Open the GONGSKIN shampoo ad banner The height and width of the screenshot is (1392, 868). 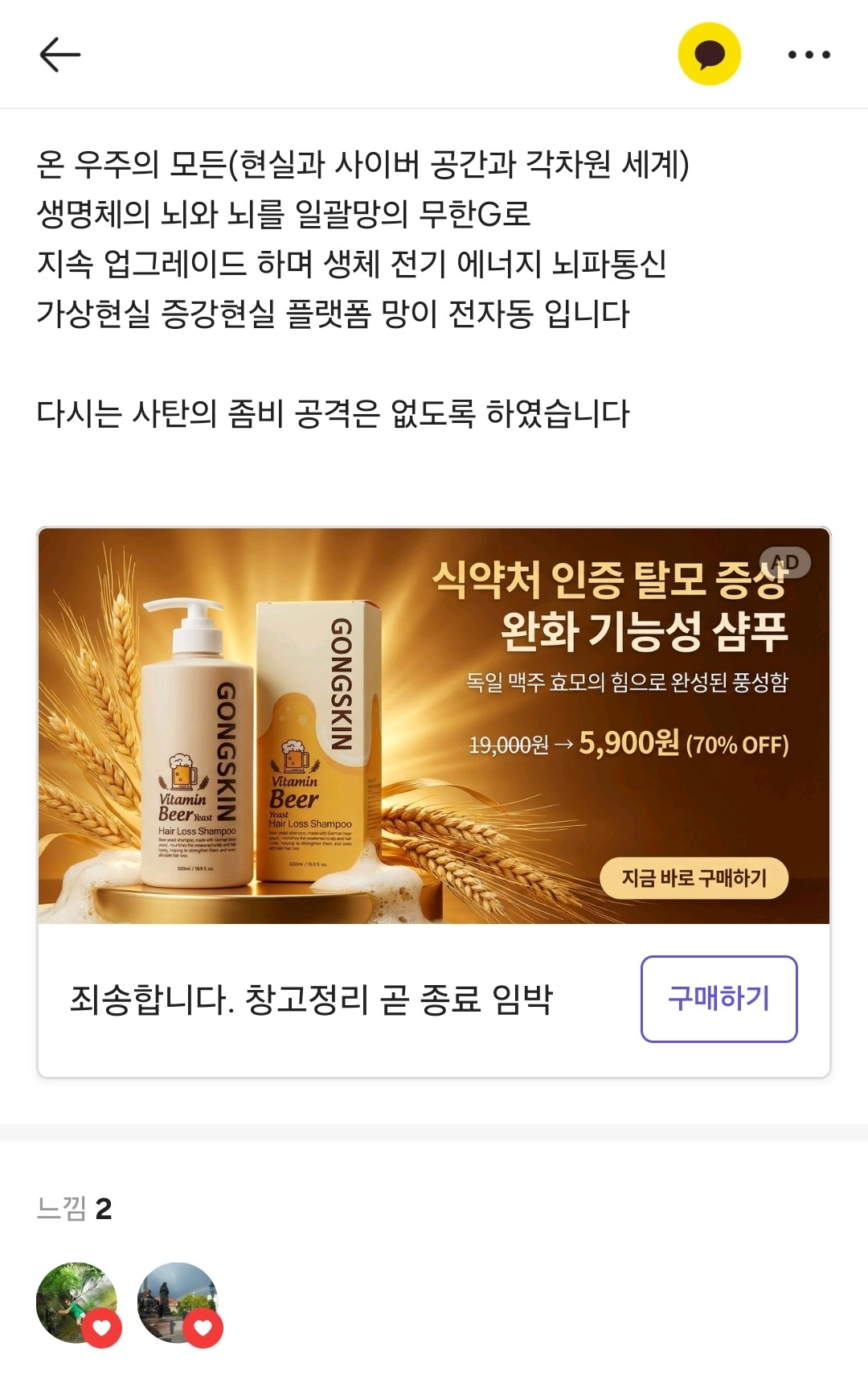pyautogui.click(x=434, y=725)
